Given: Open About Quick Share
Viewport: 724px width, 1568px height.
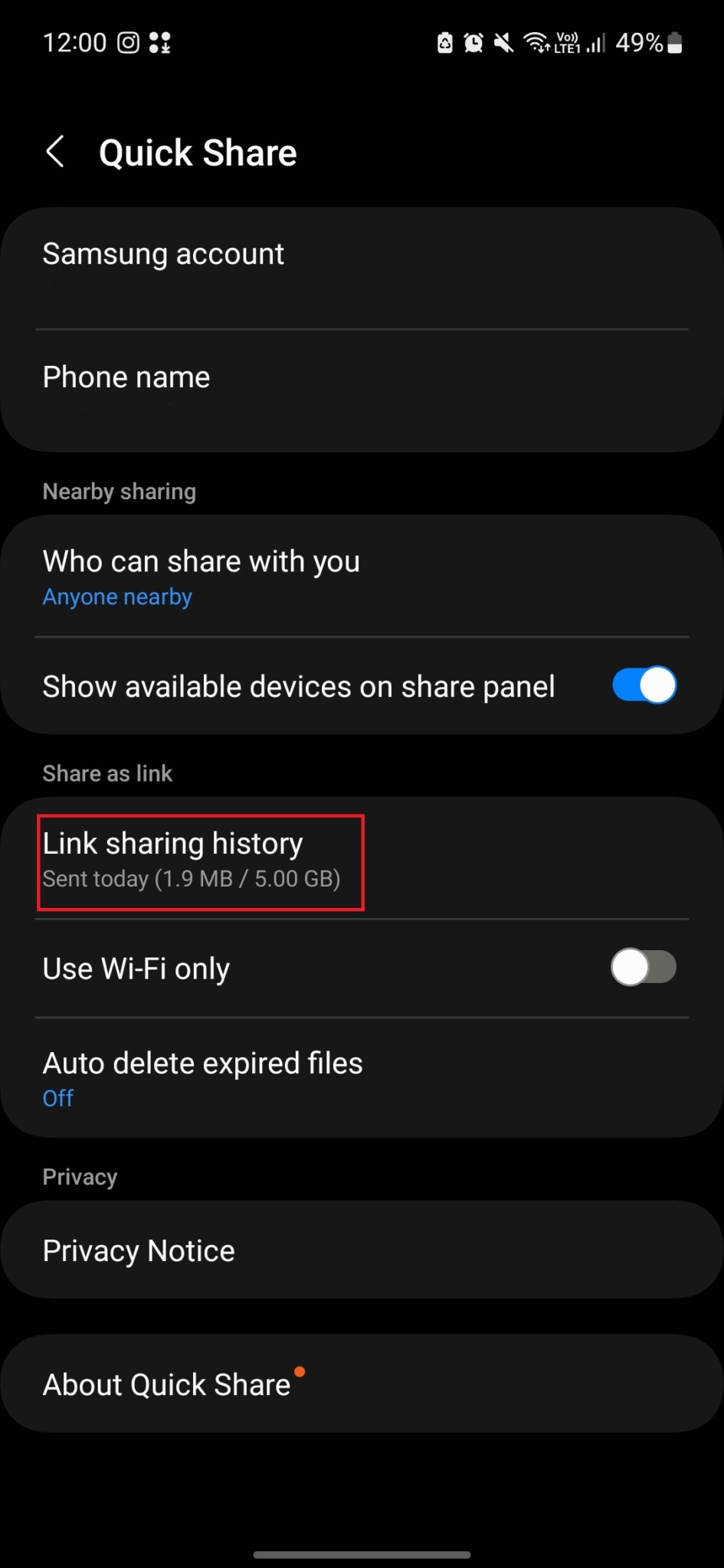Looking at the screenshot, I should (x=362, y=1383).
